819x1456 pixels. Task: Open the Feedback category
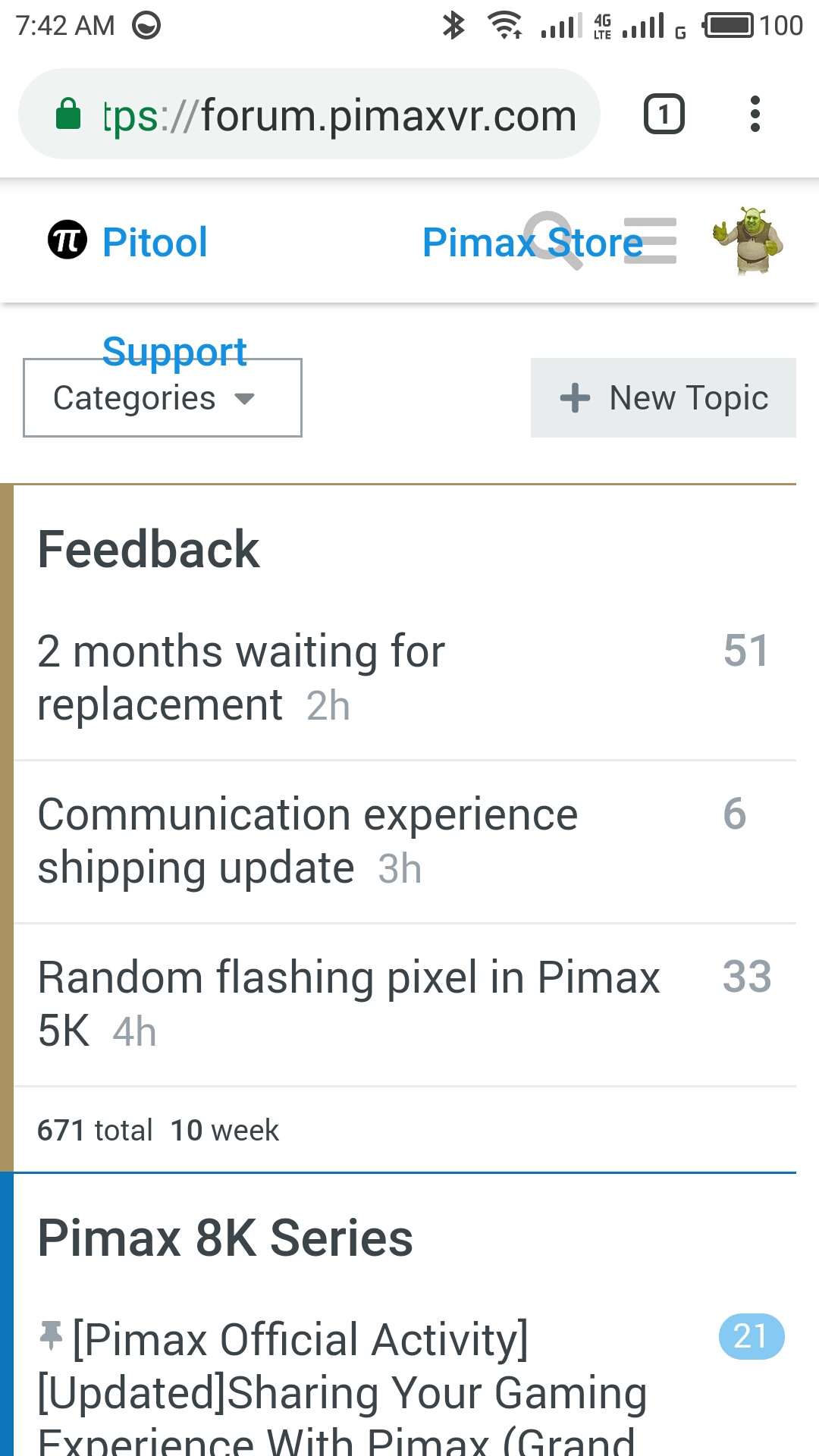click(149, 550)
